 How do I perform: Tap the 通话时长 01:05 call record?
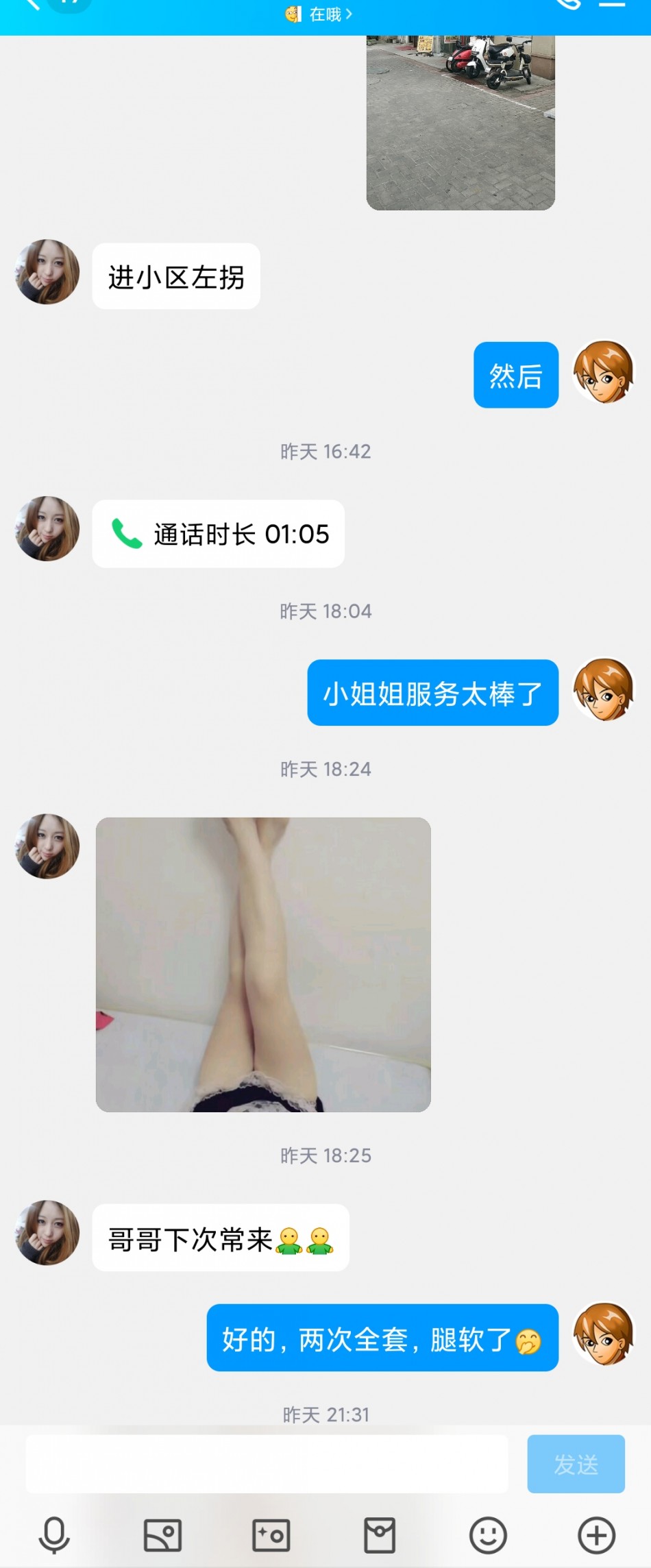click(219, 534)
